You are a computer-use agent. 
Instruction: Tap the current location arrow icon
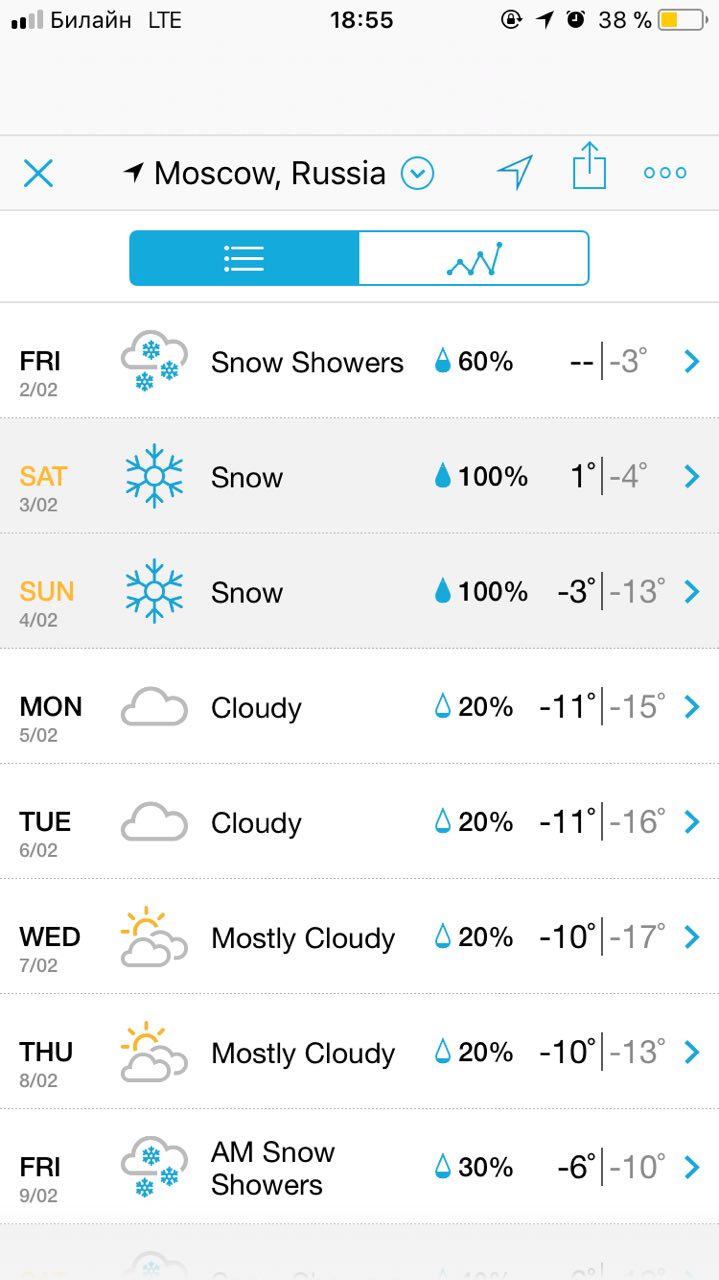[x=514, y=172]
